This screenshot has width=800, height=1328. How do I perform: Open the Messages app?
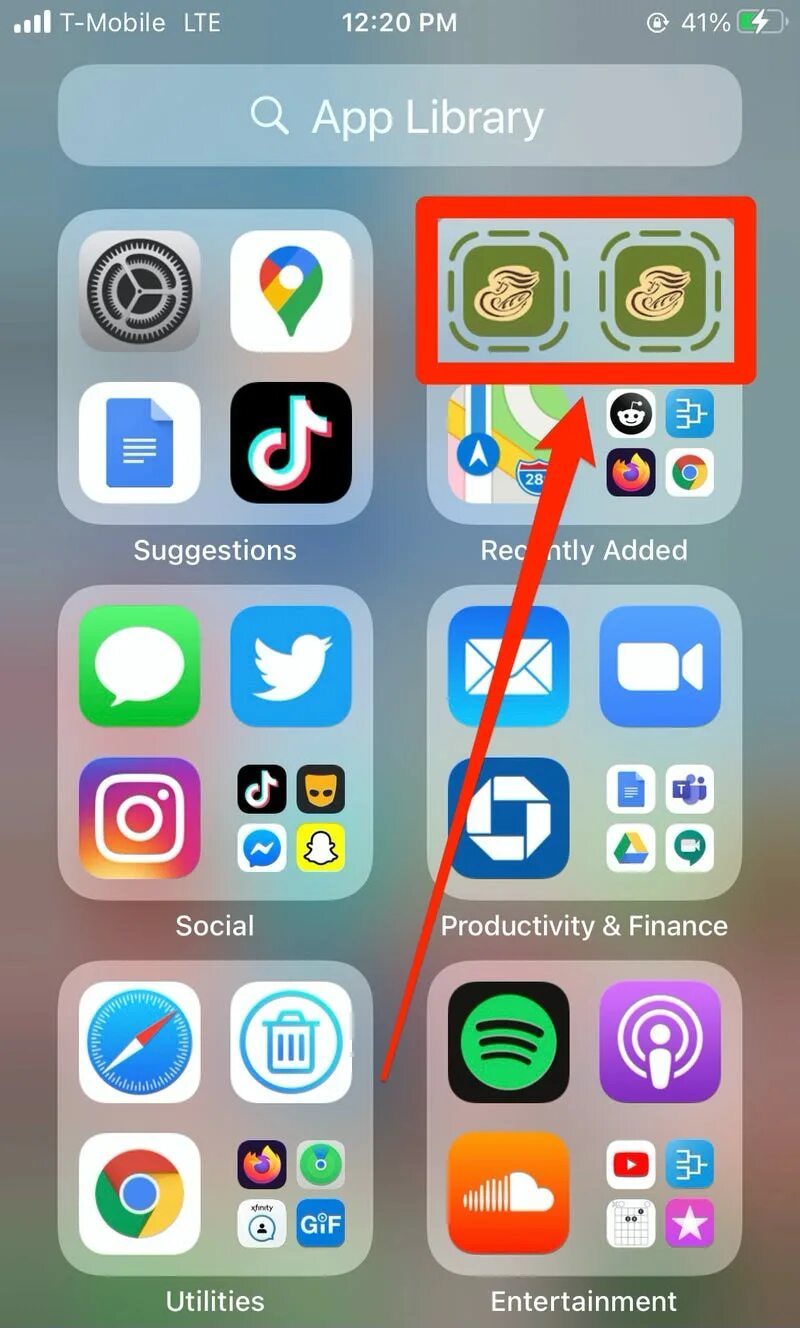(140, 666)
